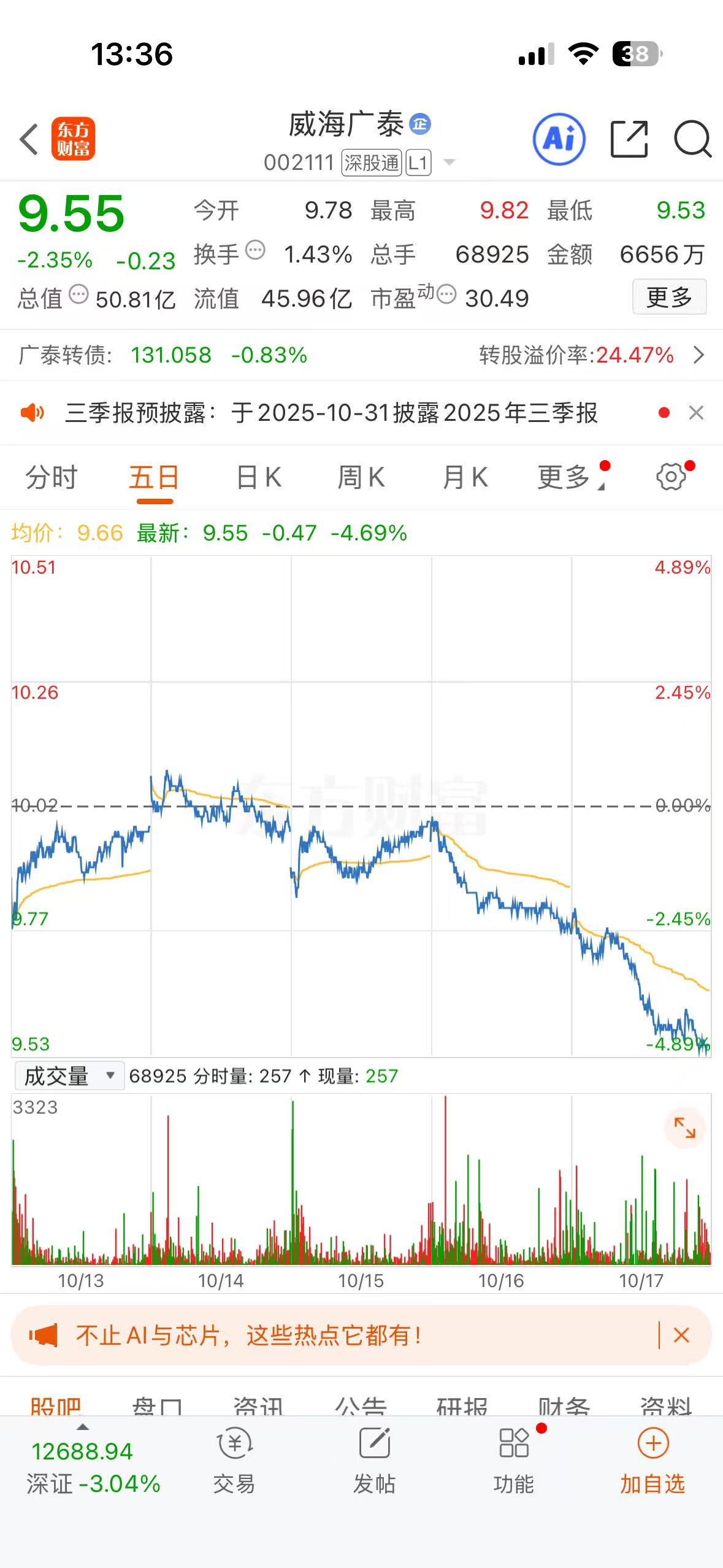This screenshot has height=1568, width=723.
Task: Open 交易 trading
Action: click(234, 1460)
